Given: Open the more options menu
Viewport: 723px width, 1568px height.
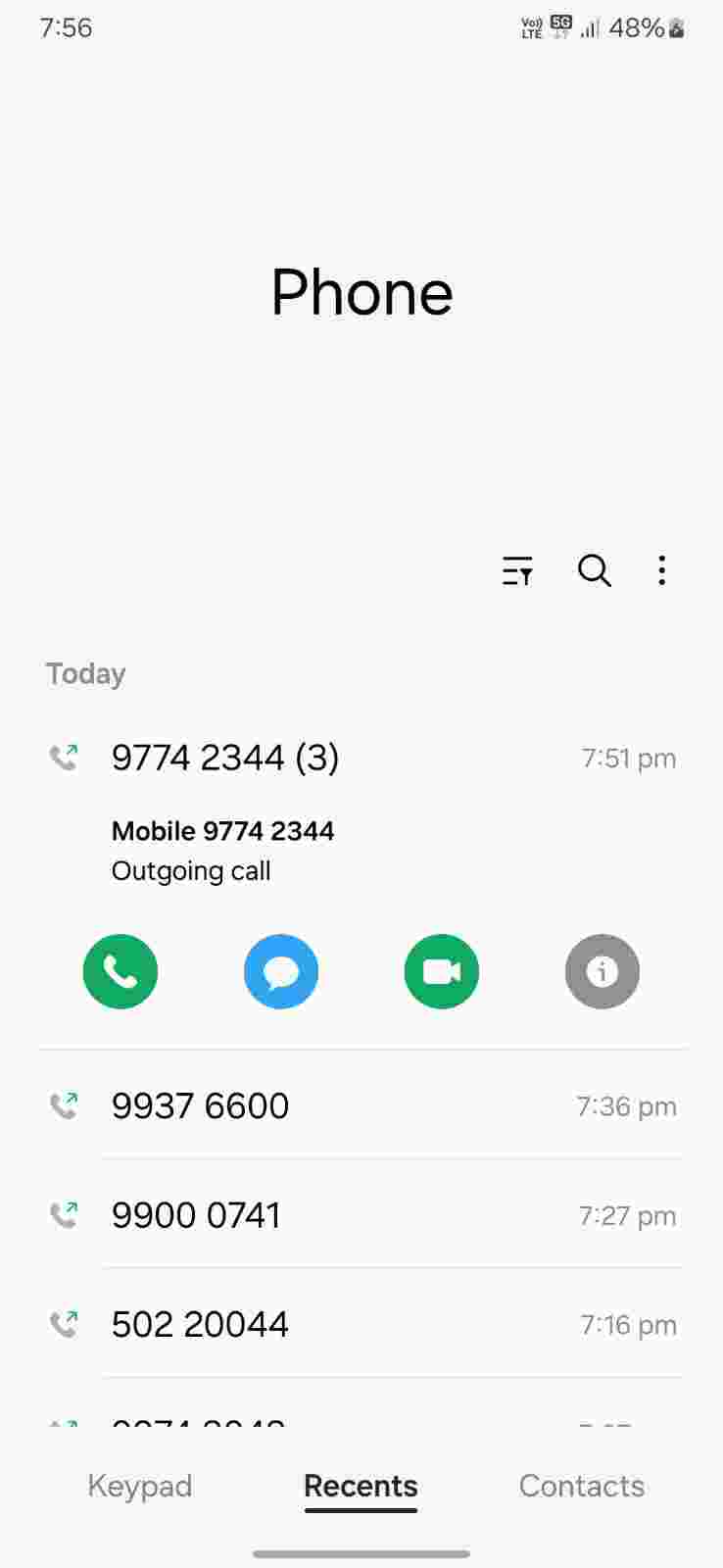Looking at the screenshot, I should click(x=662, y=570).
